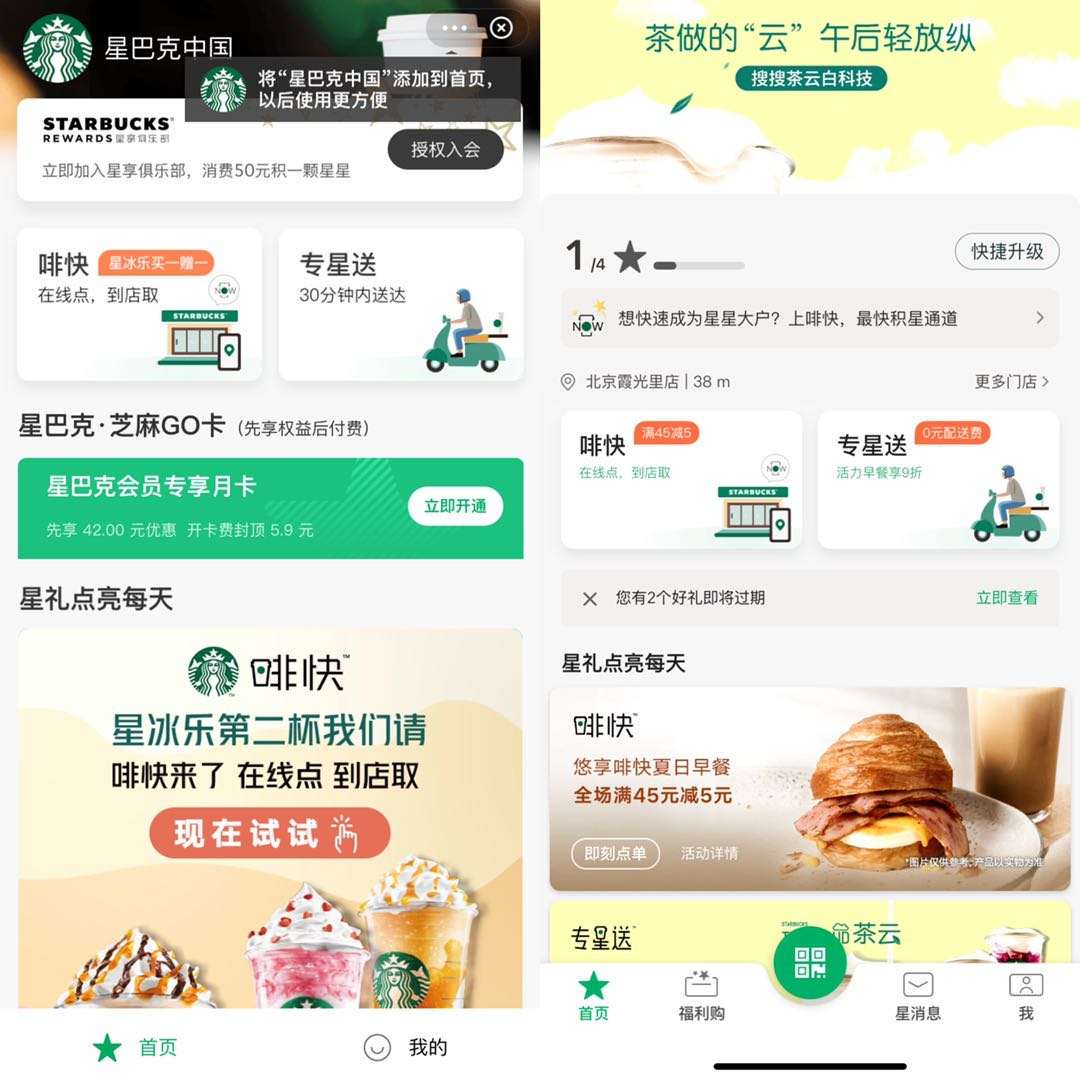1080x1080 pixels.
Task: Tap the 现在试试 banner button
Action: [x=269, y=832]
